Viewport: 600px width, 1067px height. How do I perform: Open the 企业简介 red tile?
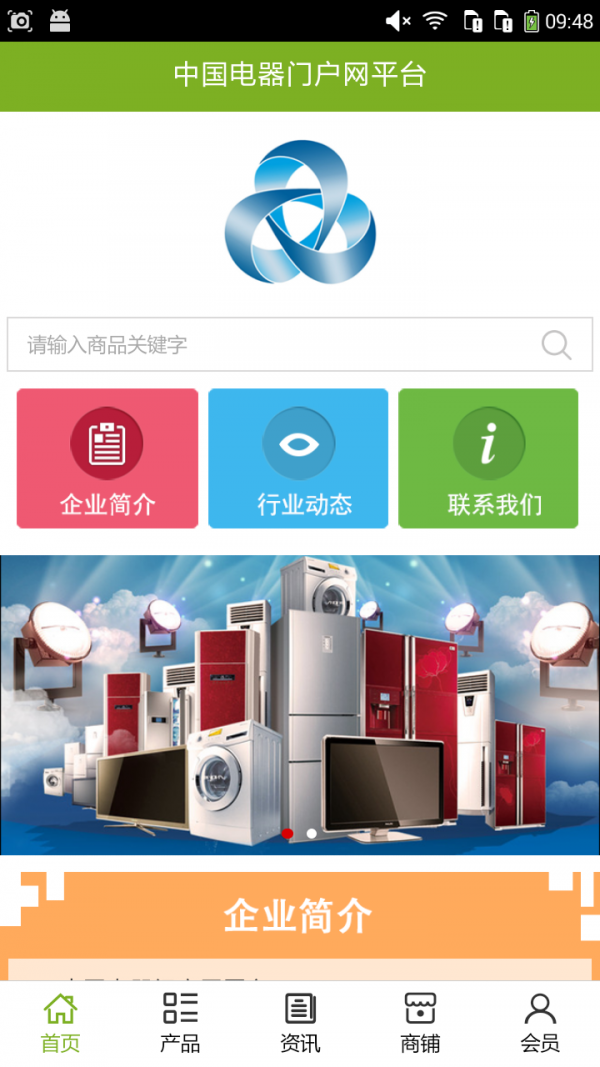tap(107, 458)
